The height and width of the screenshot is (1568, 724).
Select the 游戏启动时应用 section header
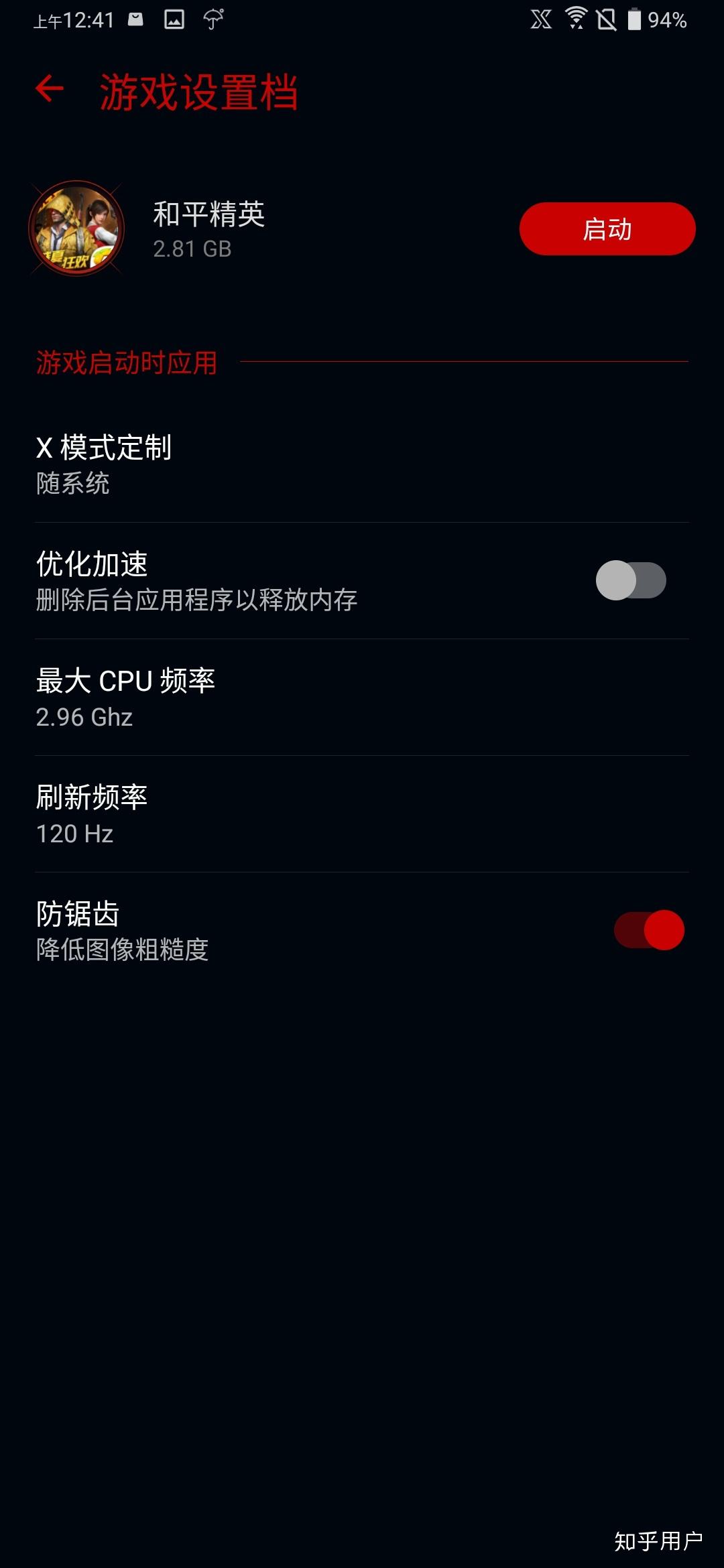(x=127, y=362)
